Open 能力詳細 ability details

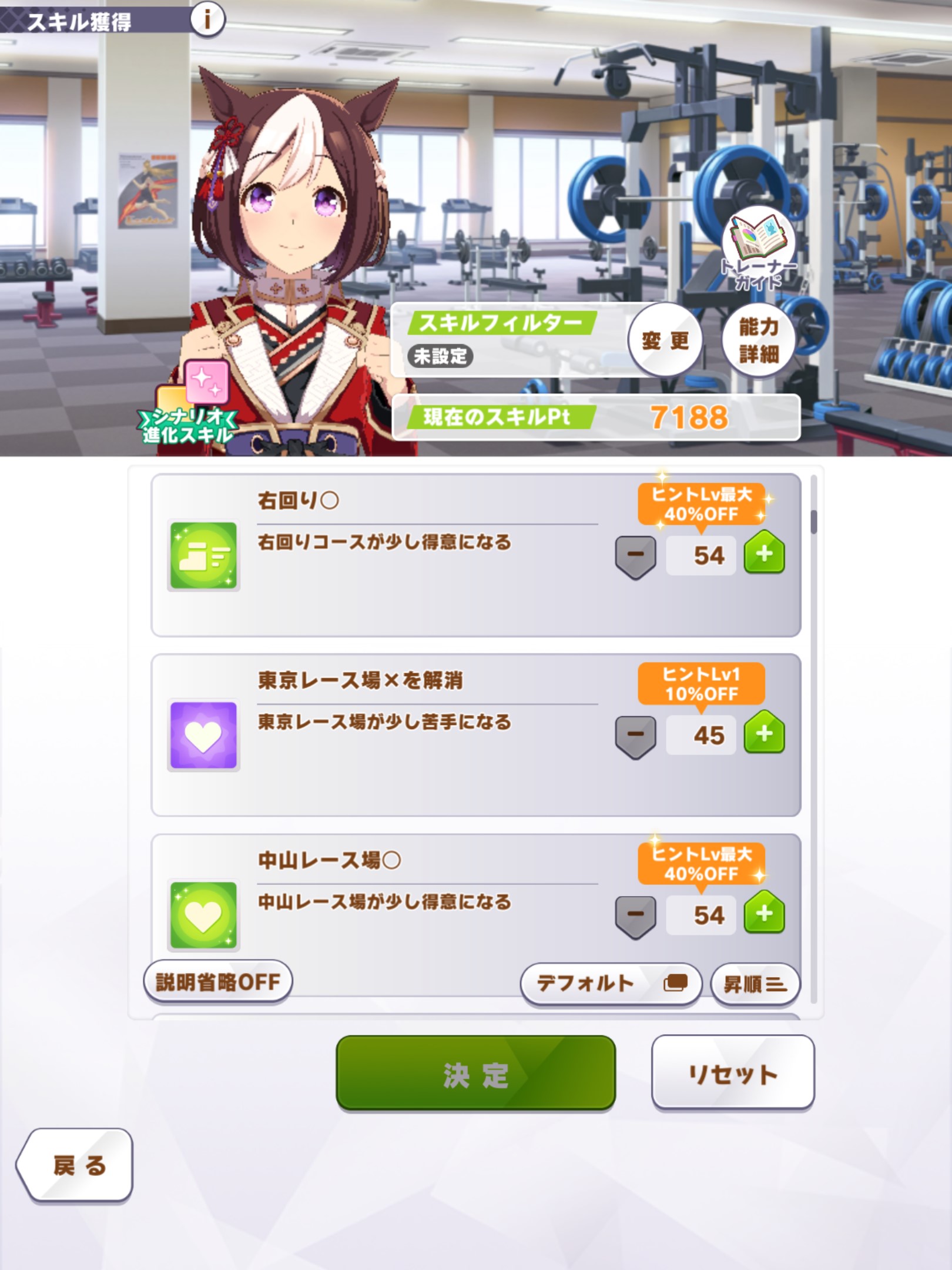click(759, 340)
